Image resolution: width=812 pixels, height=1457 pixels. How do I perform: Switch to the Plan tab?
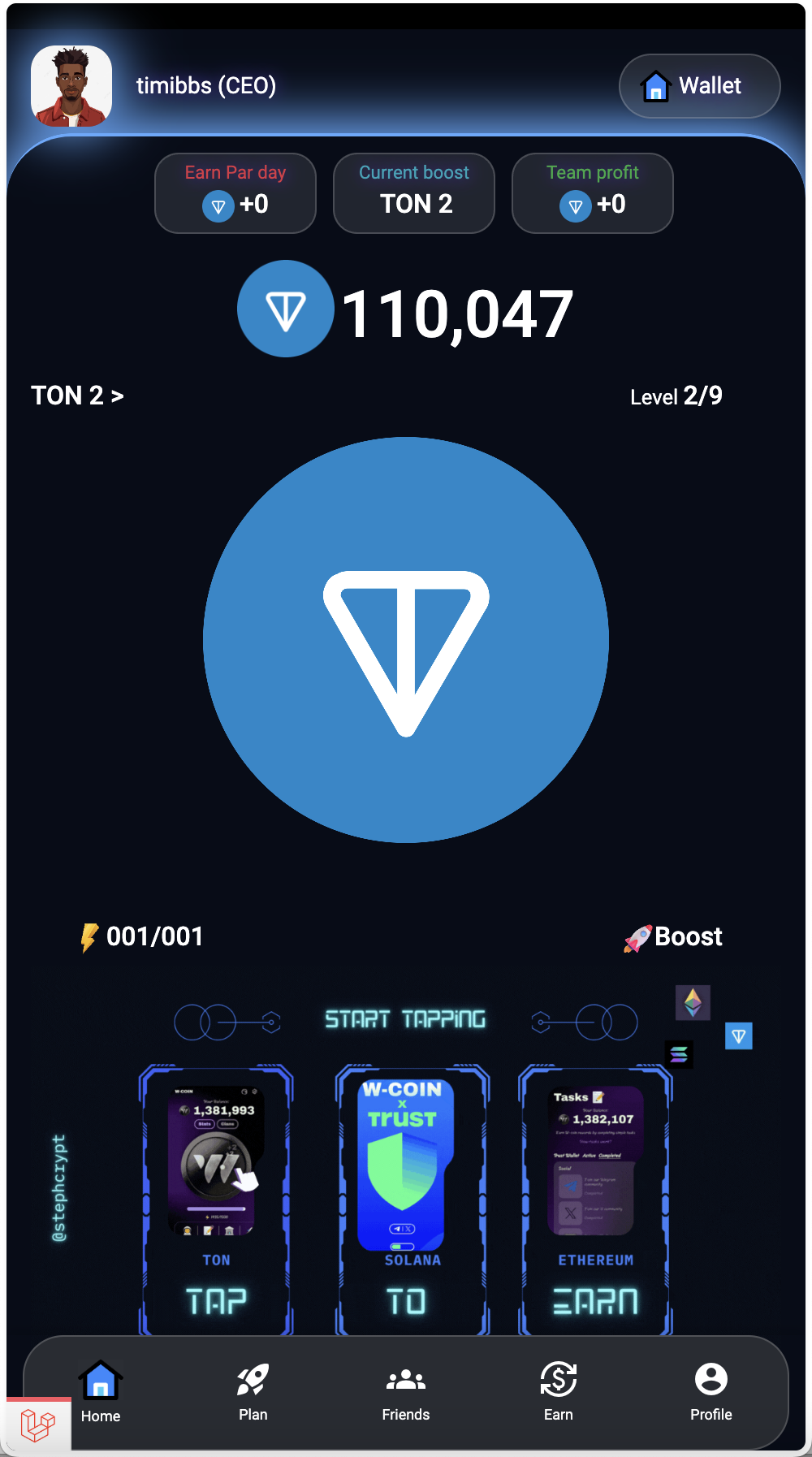point(253,1392)
